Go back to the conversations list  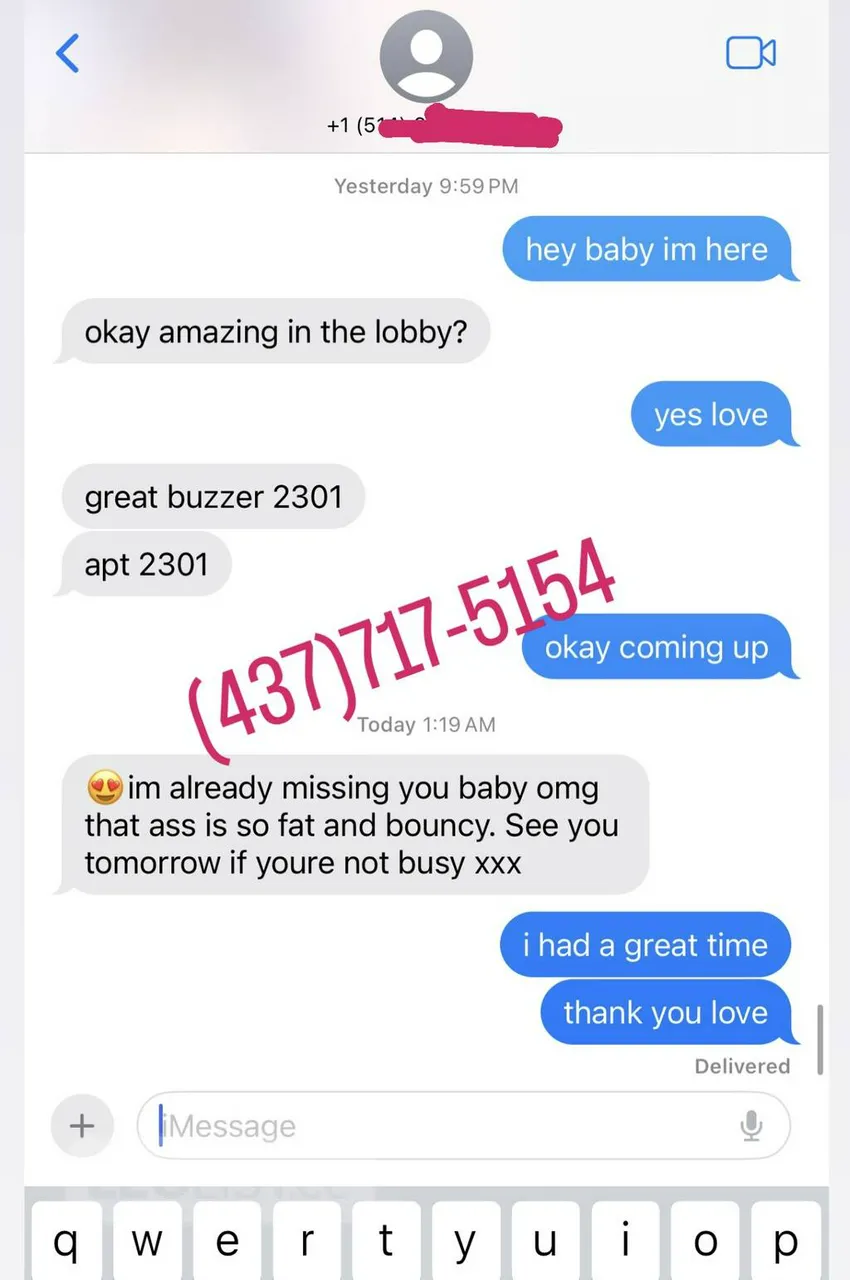click(x=68, y=53)
